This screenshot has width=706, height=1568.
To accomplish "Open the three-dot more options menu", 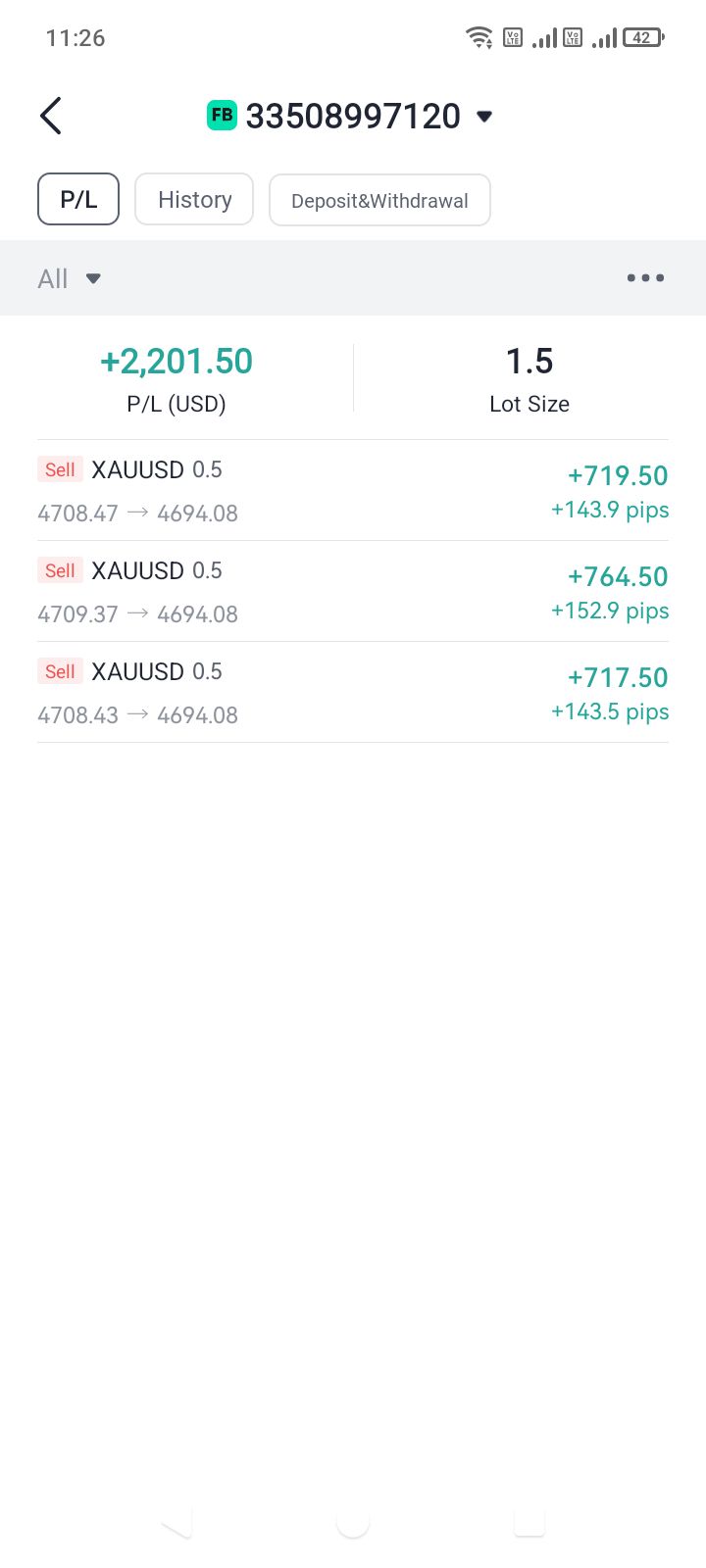I will pyautogui.click(x=645, y=278).
